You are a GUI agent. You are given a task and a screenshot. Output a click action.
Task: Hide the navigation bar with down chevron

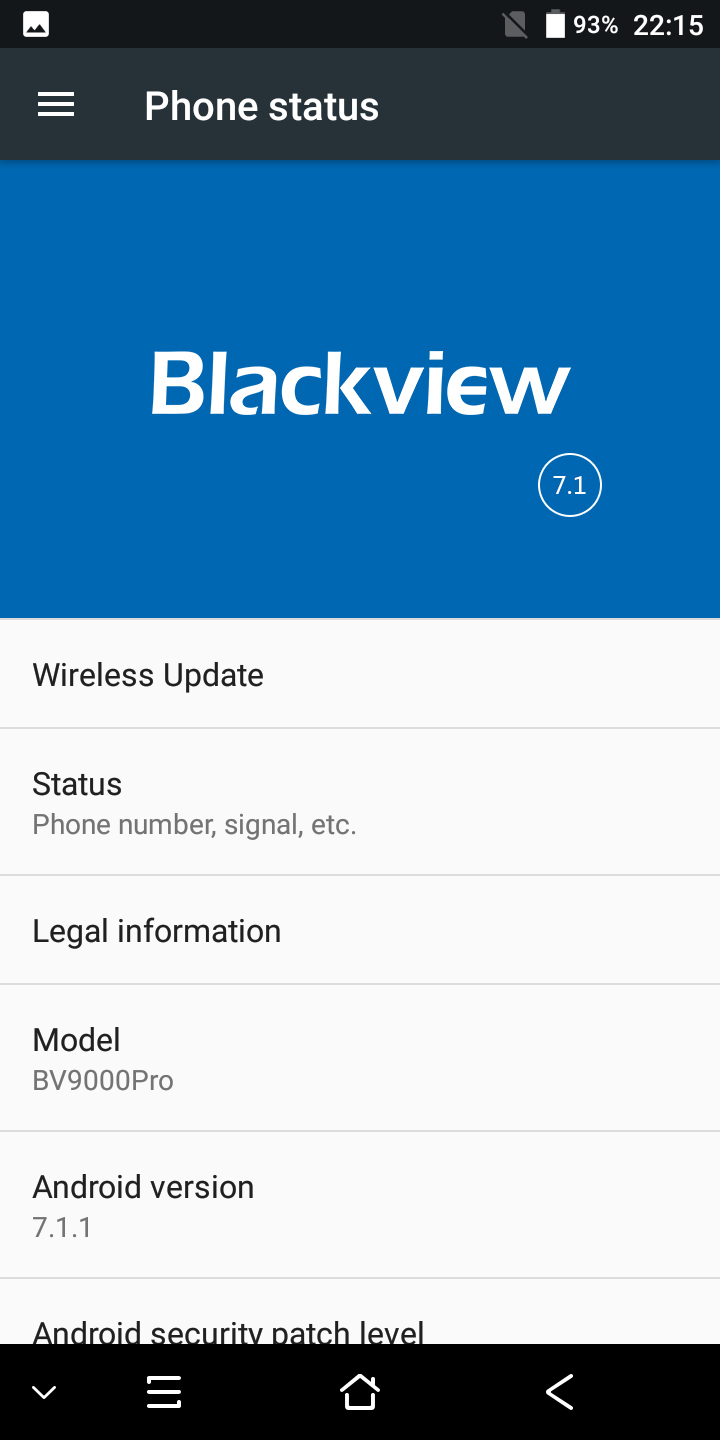[x=44, y=1392]
